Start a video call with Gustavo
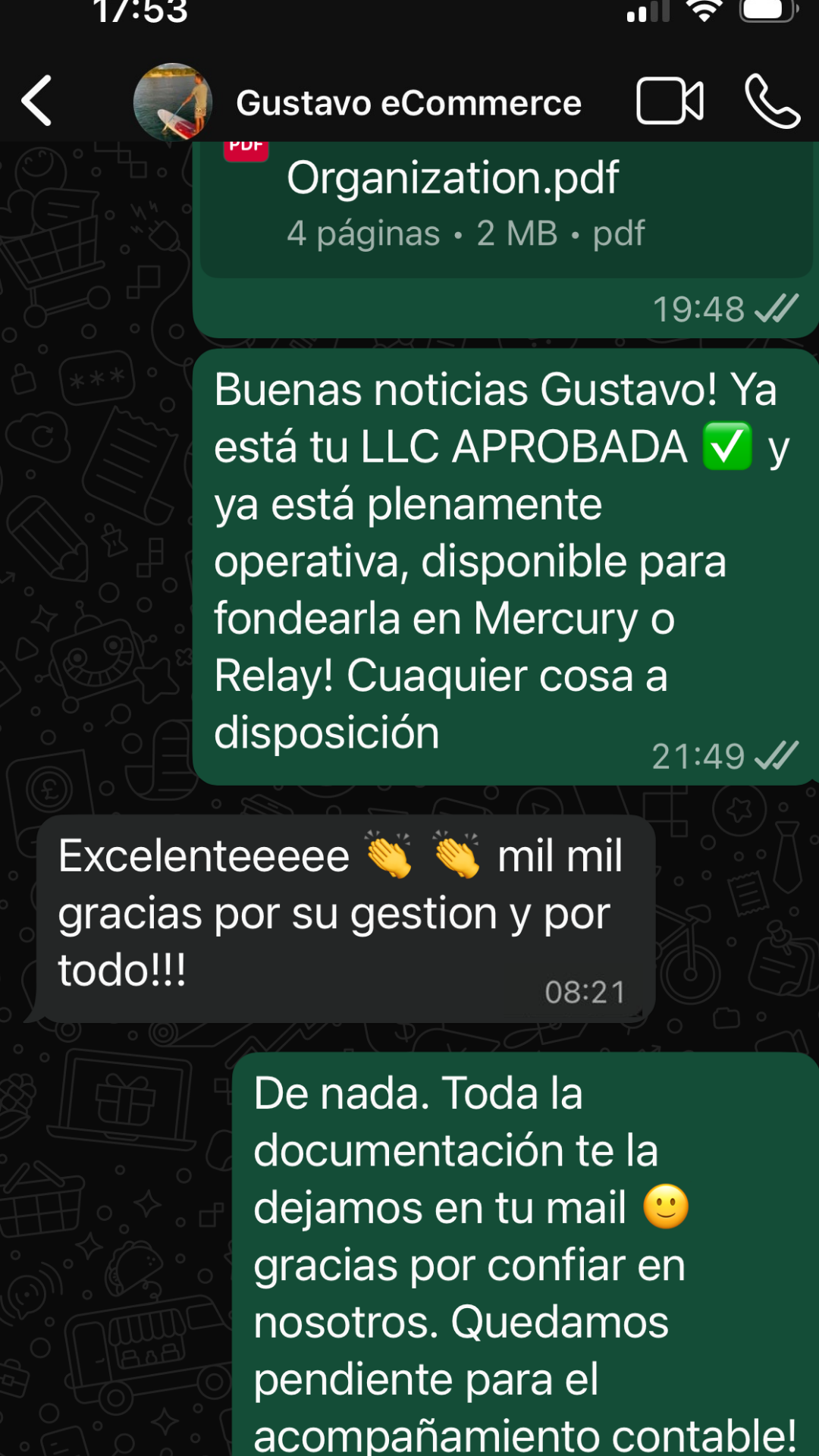The image size is (819, 1456). (x=670, y=101)
